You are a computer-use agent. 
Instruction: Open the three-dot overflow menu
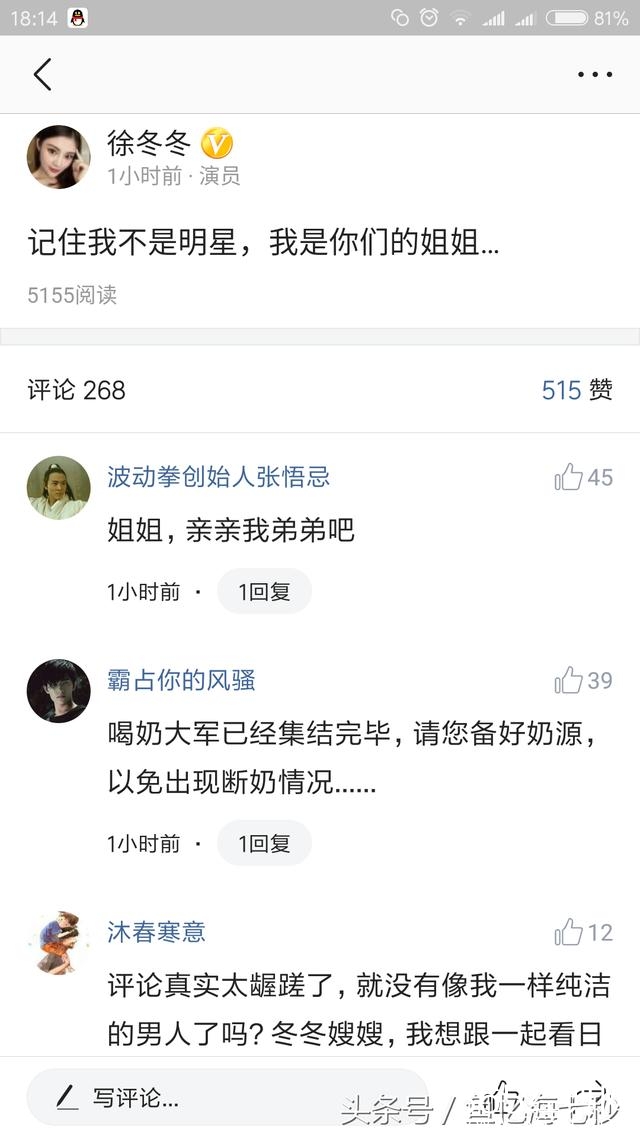point(594,74)
